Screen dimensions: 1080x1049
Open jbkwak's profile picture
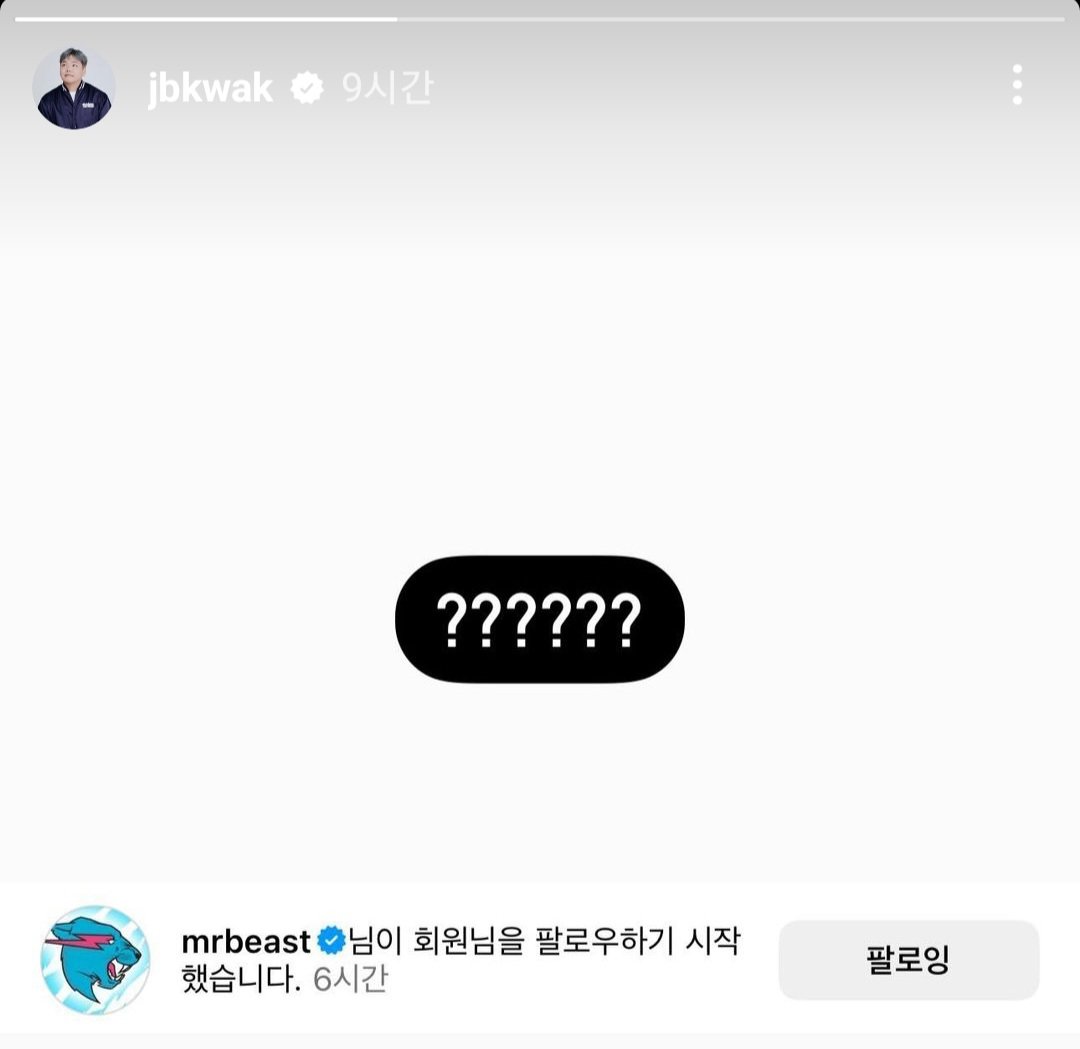click(x=74, y=88)
